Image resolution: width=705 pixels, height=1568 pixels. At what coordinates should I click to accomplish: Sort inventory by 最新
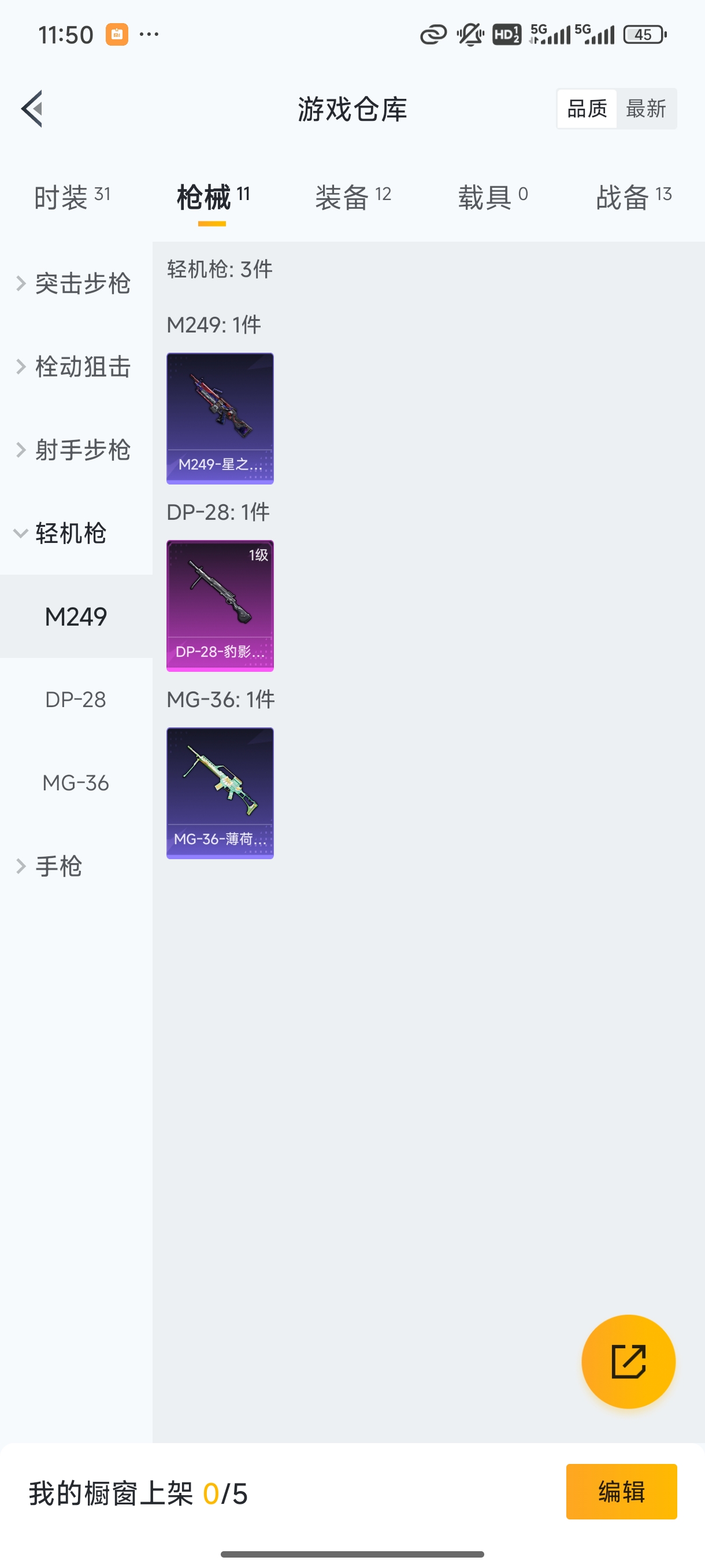pyautogui.click(x=647, y=108)
